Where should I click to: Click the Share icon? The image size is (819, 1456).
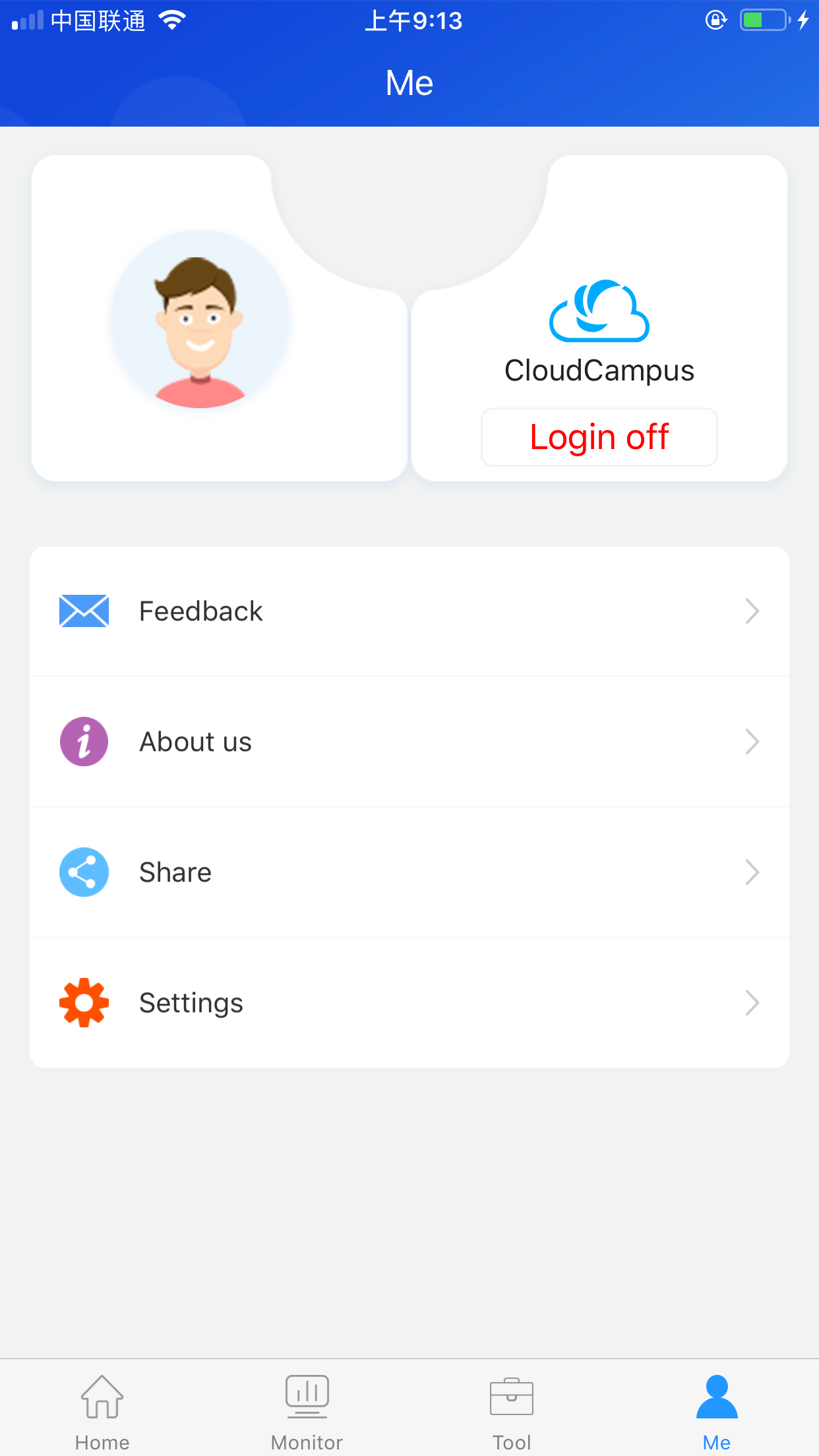point(84,872)
